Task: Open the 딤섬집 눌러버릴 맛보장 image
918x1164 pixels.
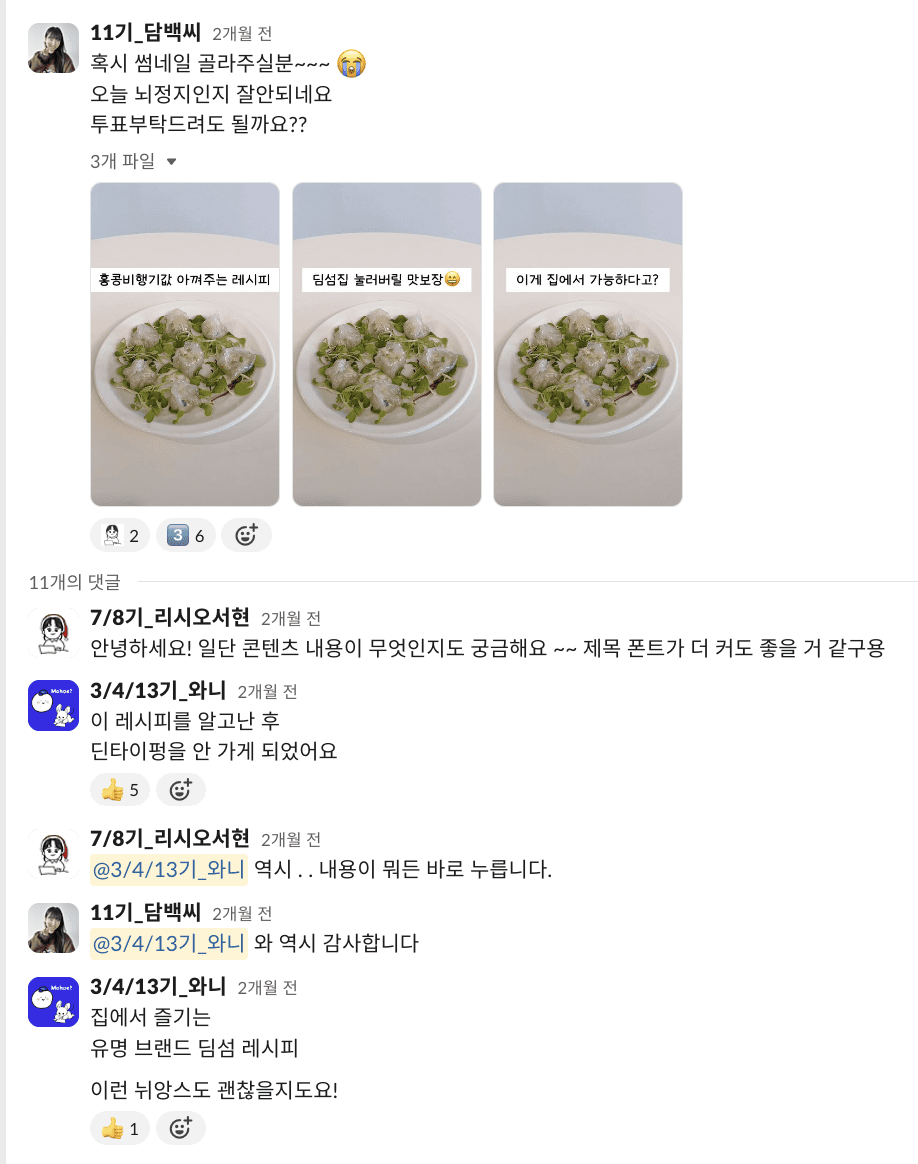Action: click(386, 342)
